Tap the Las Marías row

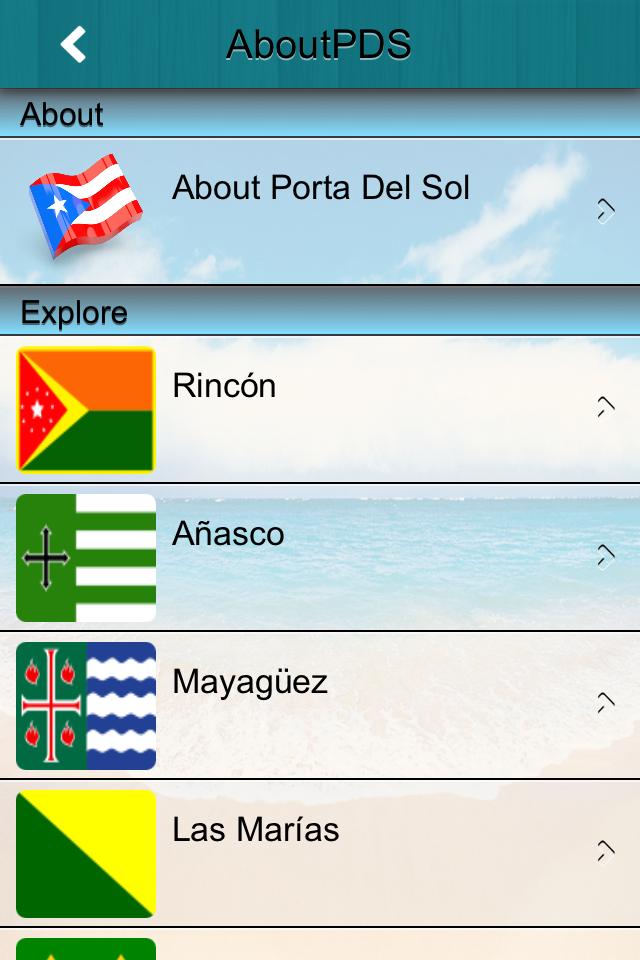(x=320, y=852)
